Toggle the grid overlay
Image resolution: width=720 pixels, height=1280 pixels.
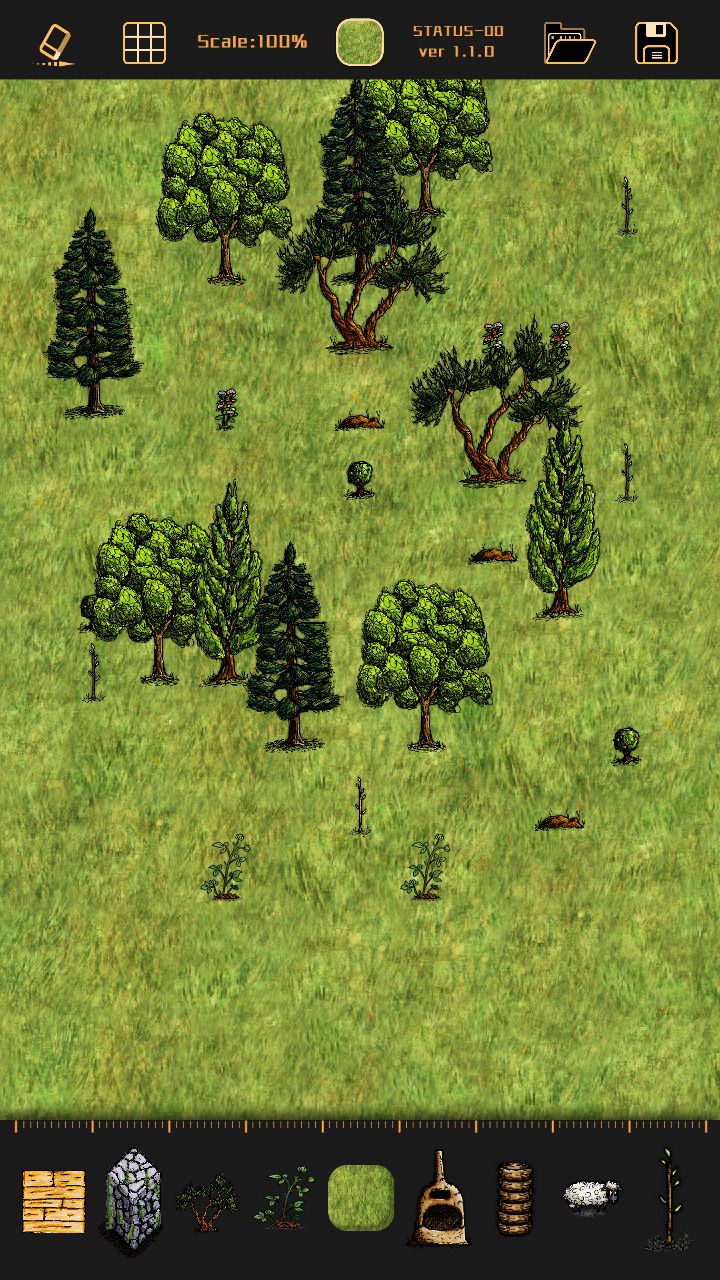click(144, 43)
